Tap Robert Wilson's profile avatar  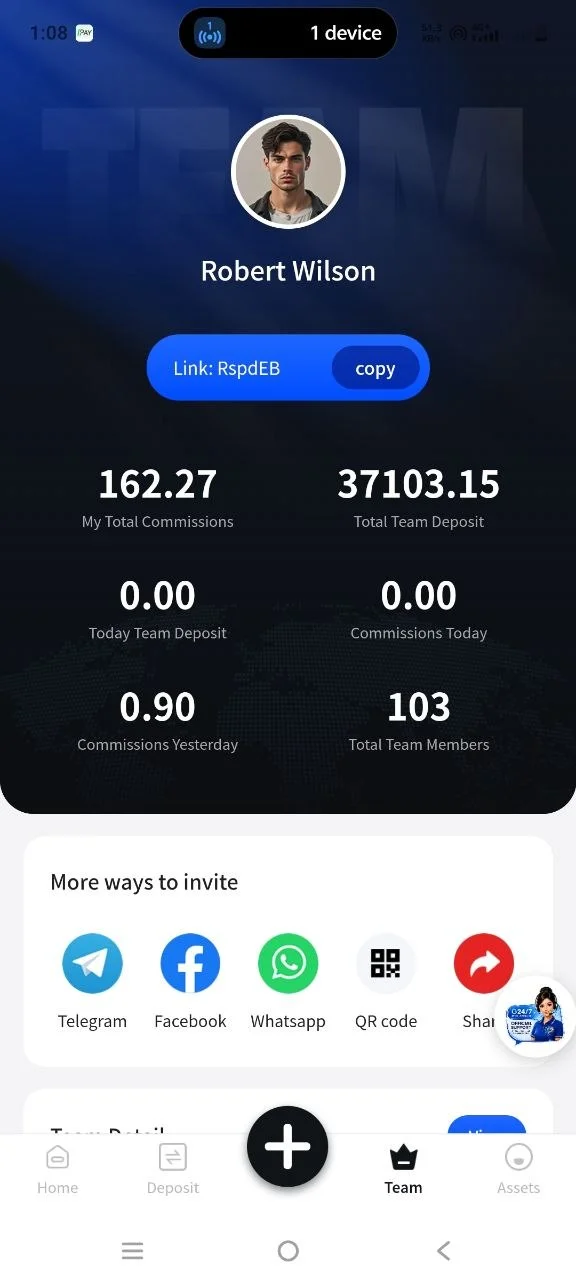click(x=288, y=172)
